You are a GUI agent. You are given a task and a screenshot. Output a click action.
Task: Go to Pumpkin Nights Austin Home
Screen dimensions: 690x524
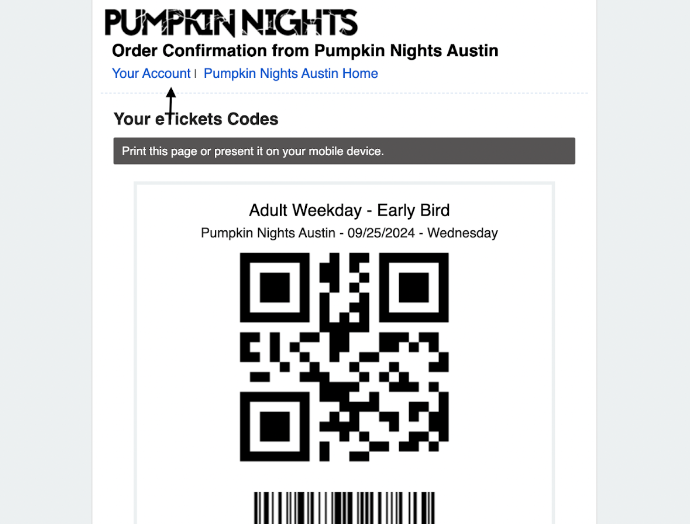click(x=290, y=74)
